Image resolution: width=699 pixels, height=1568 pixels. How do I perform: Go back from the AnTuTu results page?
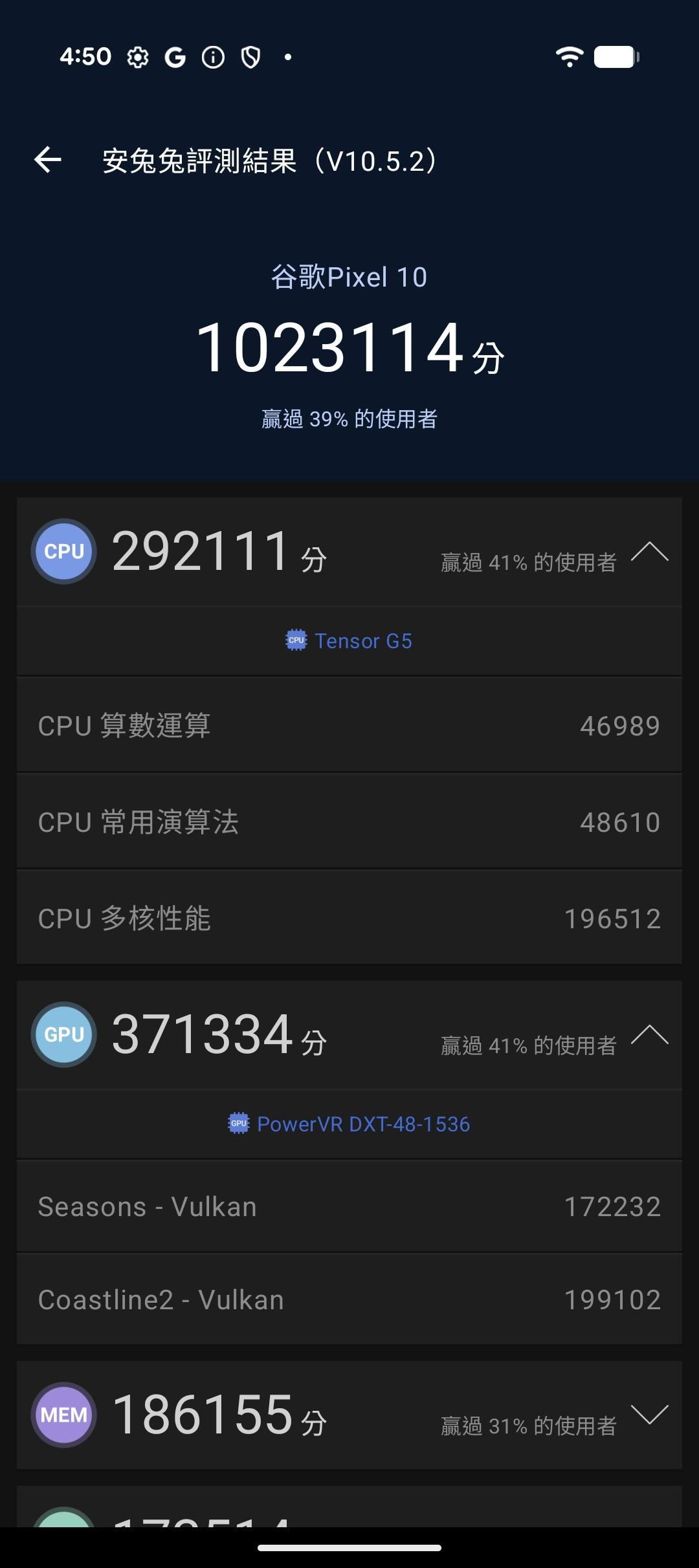pos(48,160)
